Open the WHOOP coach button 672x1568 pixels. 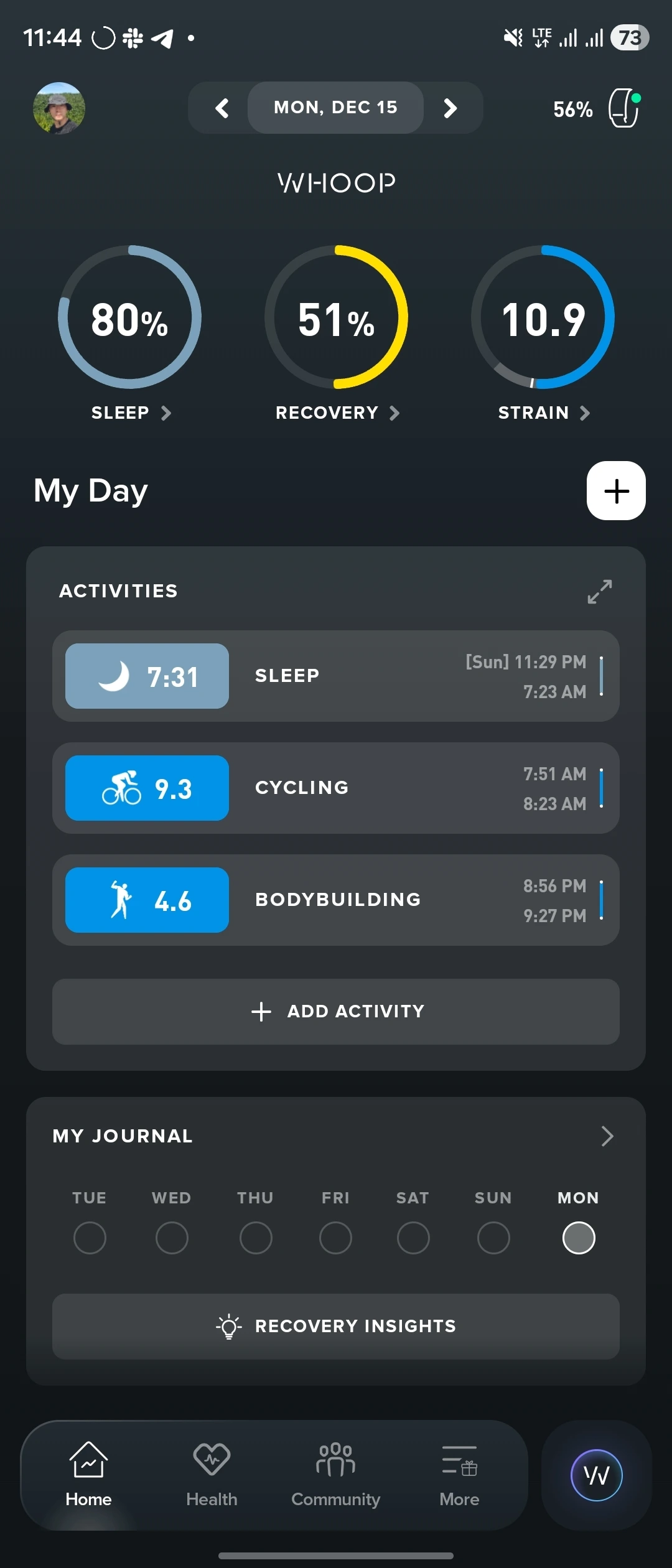596,1475
